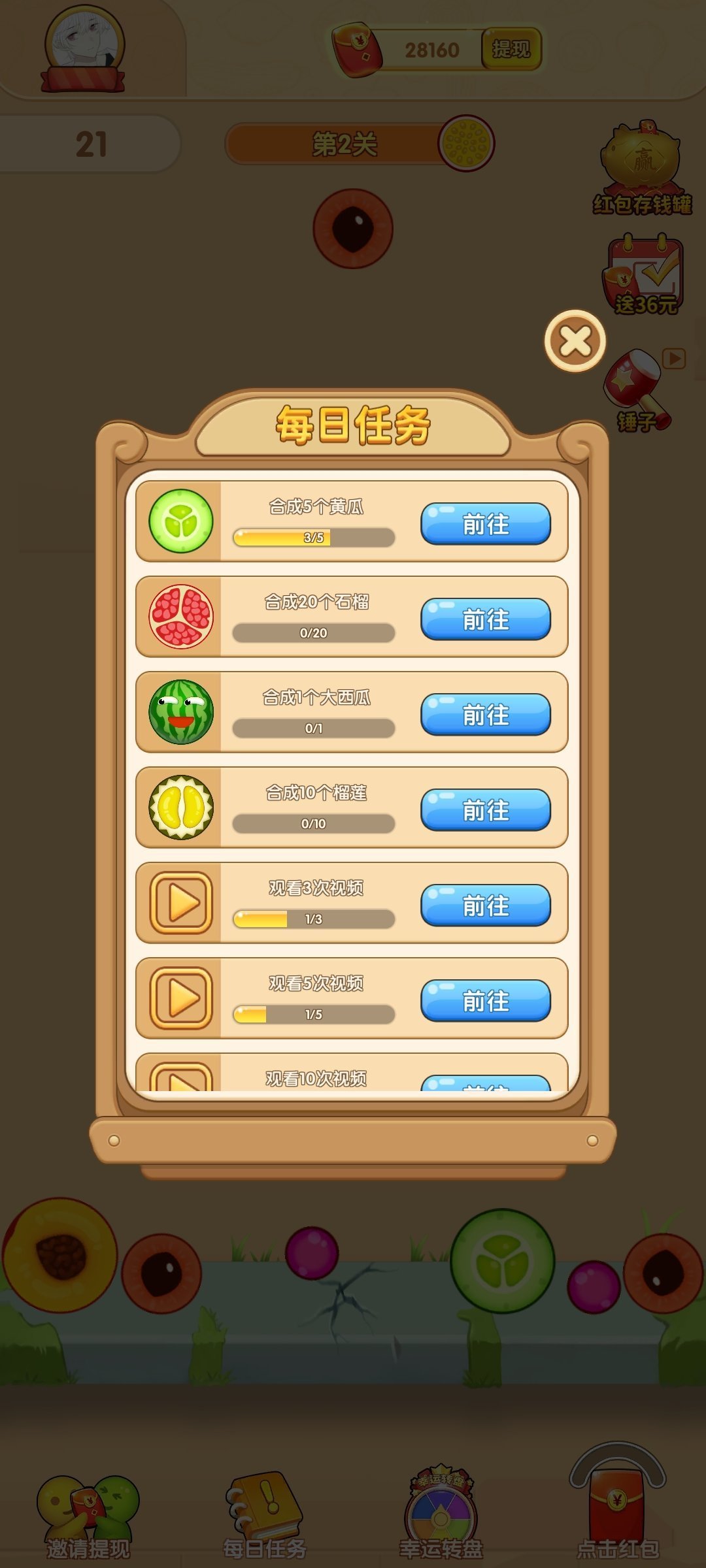Close the daily tasks dialog
Viewport: 706px width, 1568px height.
[x=575, y=341]
